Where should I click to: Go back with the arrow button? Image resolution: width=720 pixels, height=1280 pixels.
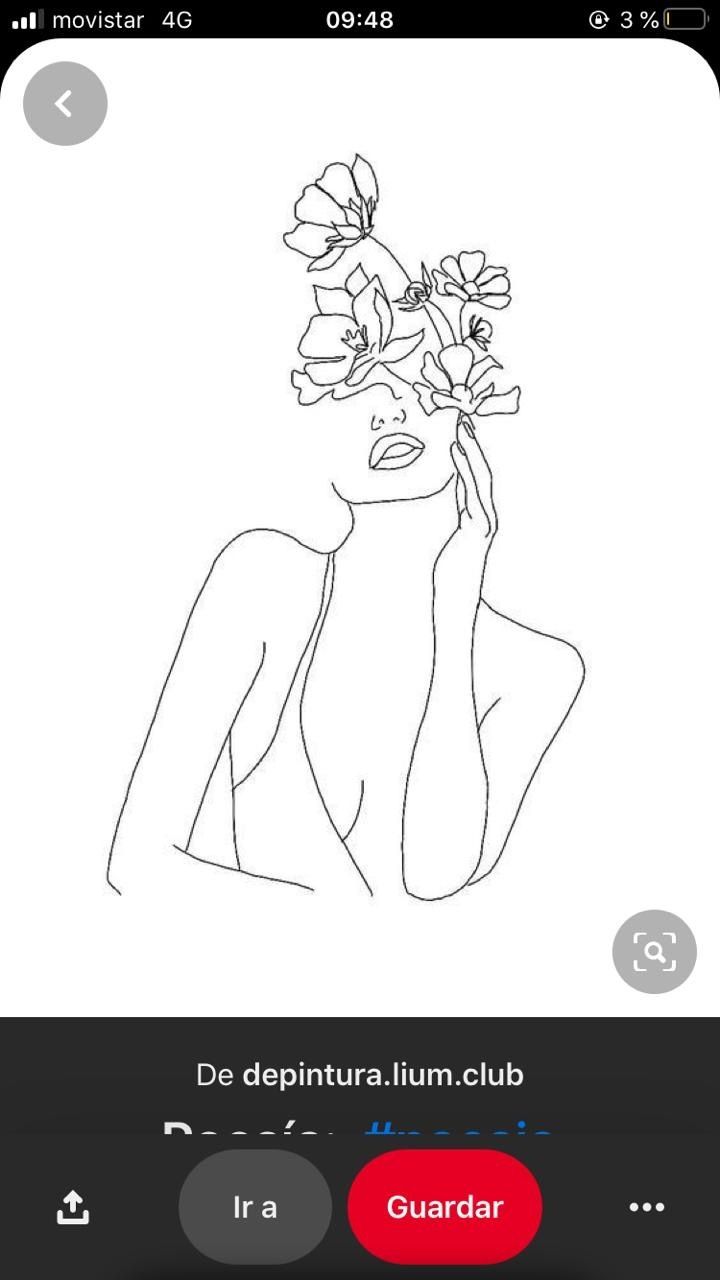(65, 104)
